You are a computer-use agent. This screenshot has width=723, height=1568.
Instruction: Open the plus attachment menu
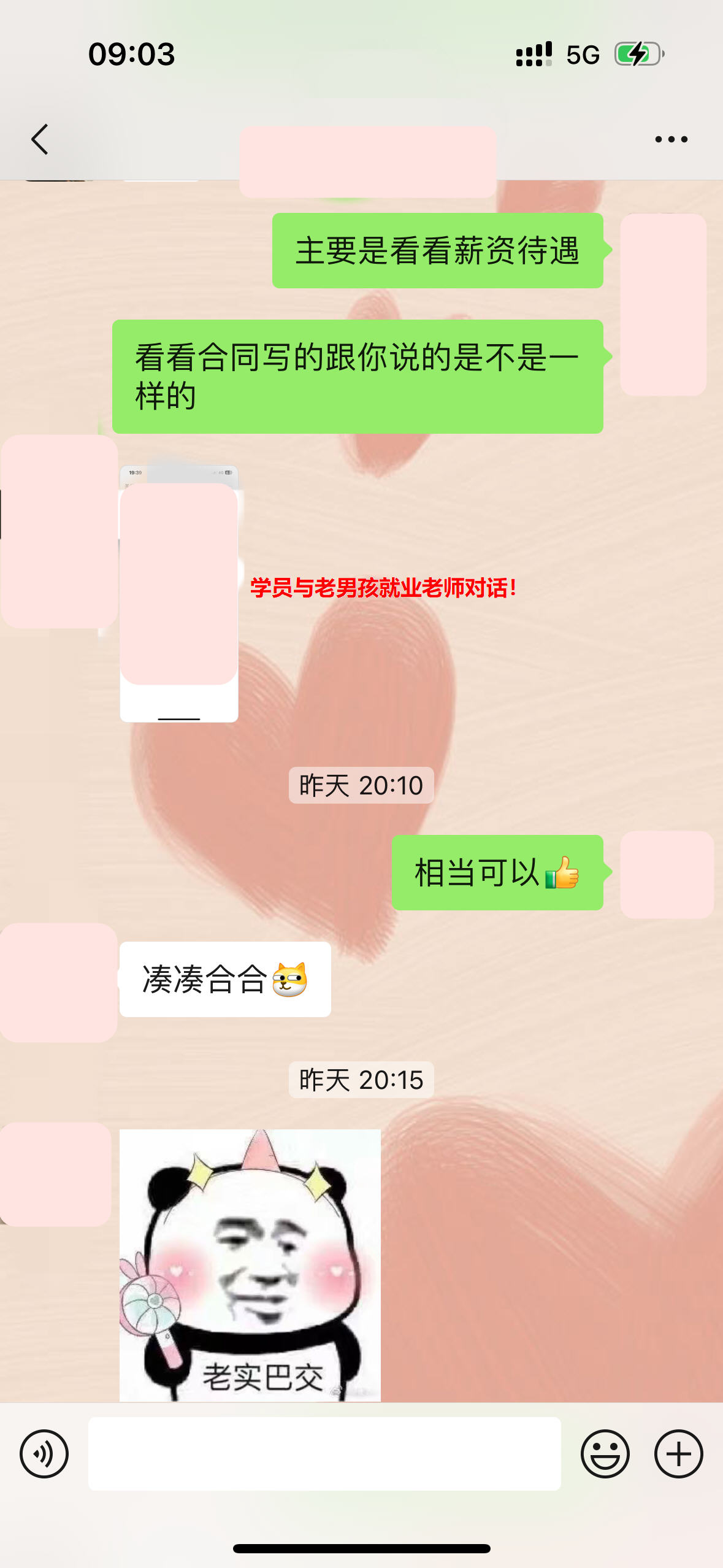pyautogui.click(x=678, y=1453)
